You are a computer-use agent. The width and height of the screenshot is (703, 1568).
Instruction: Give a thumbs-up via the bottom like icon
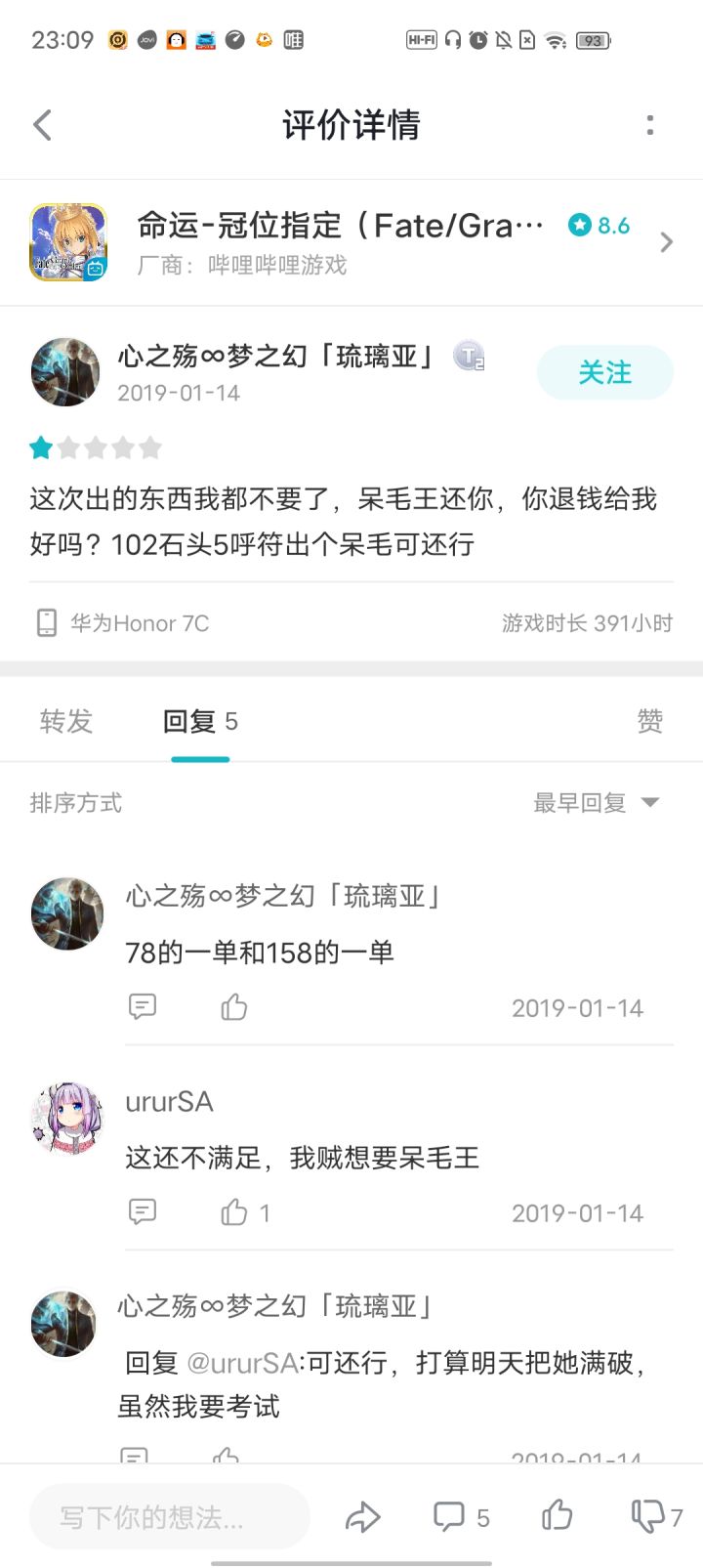click(556, 1516)
